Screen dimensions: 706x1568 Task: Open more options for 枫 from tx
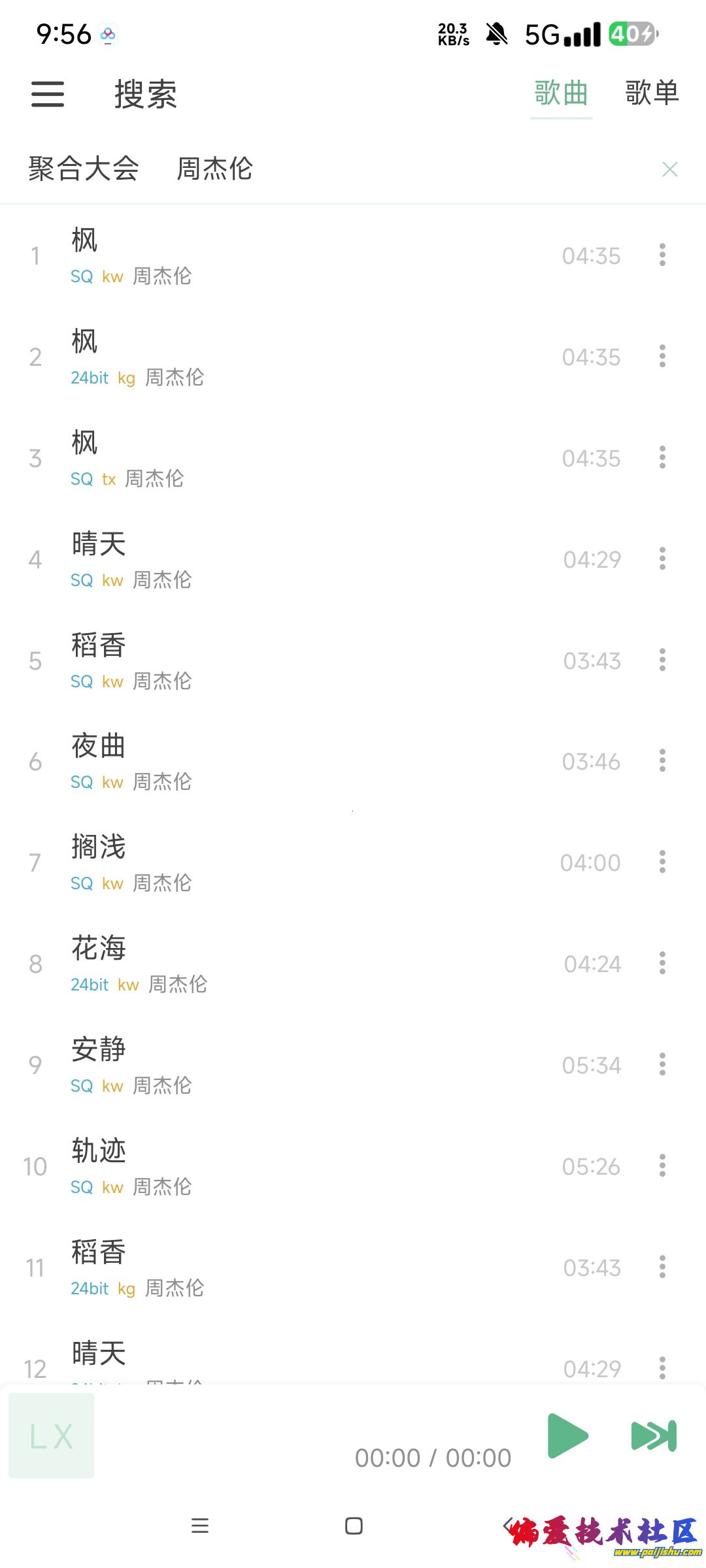[662, 458]
